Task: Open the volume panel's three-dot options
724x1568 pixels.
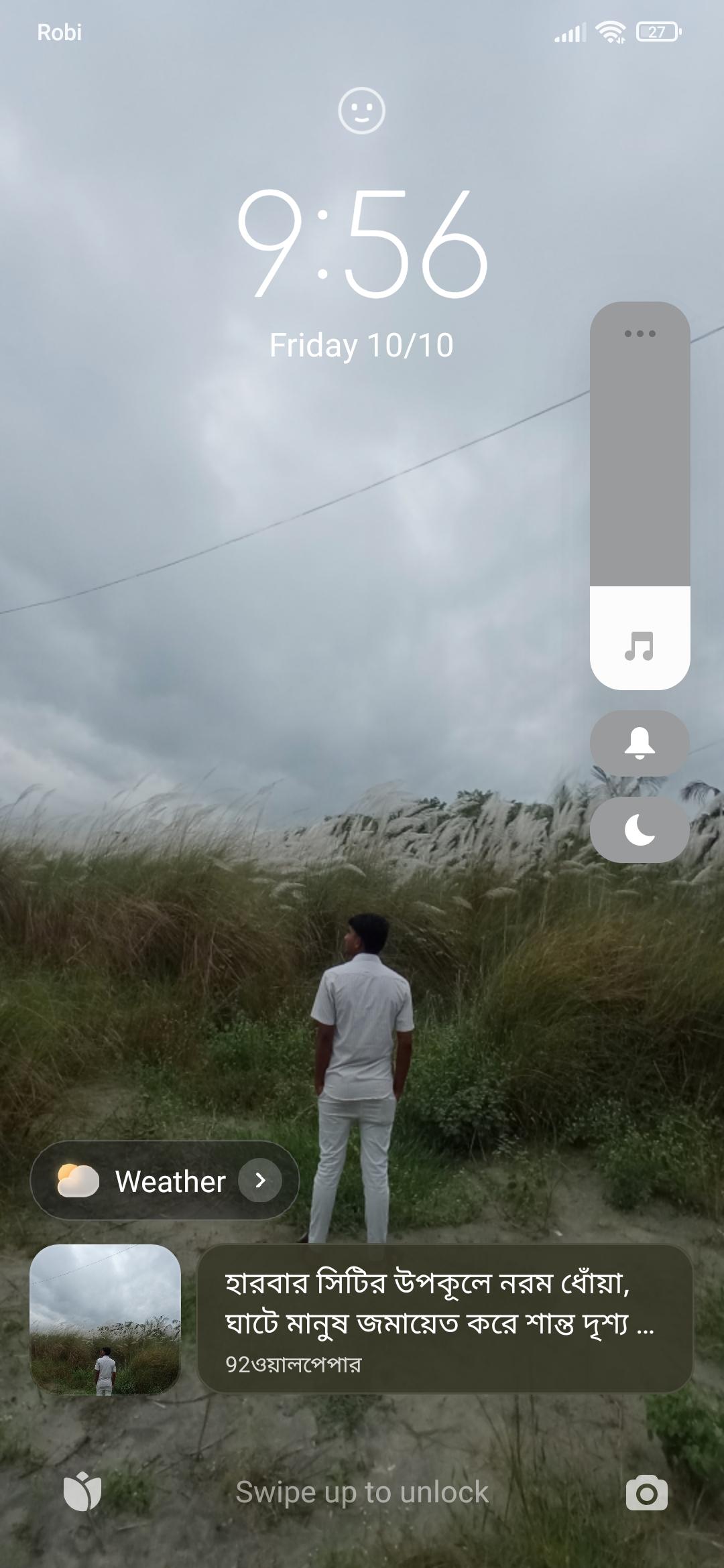Action: click(640, 333)
